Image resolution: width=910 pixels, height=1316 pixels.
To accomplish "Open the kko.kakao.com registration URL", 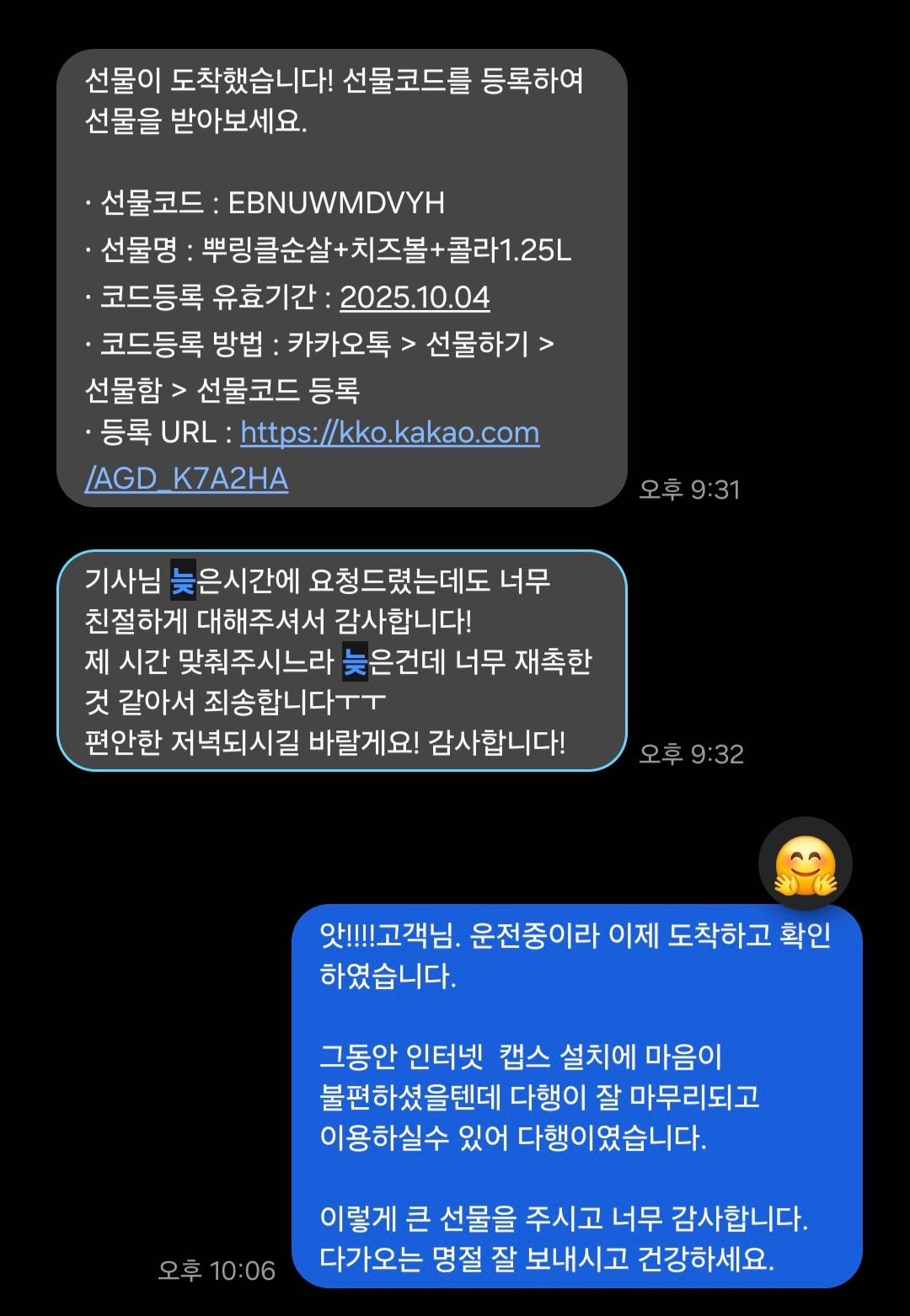I will coord(388,432).
